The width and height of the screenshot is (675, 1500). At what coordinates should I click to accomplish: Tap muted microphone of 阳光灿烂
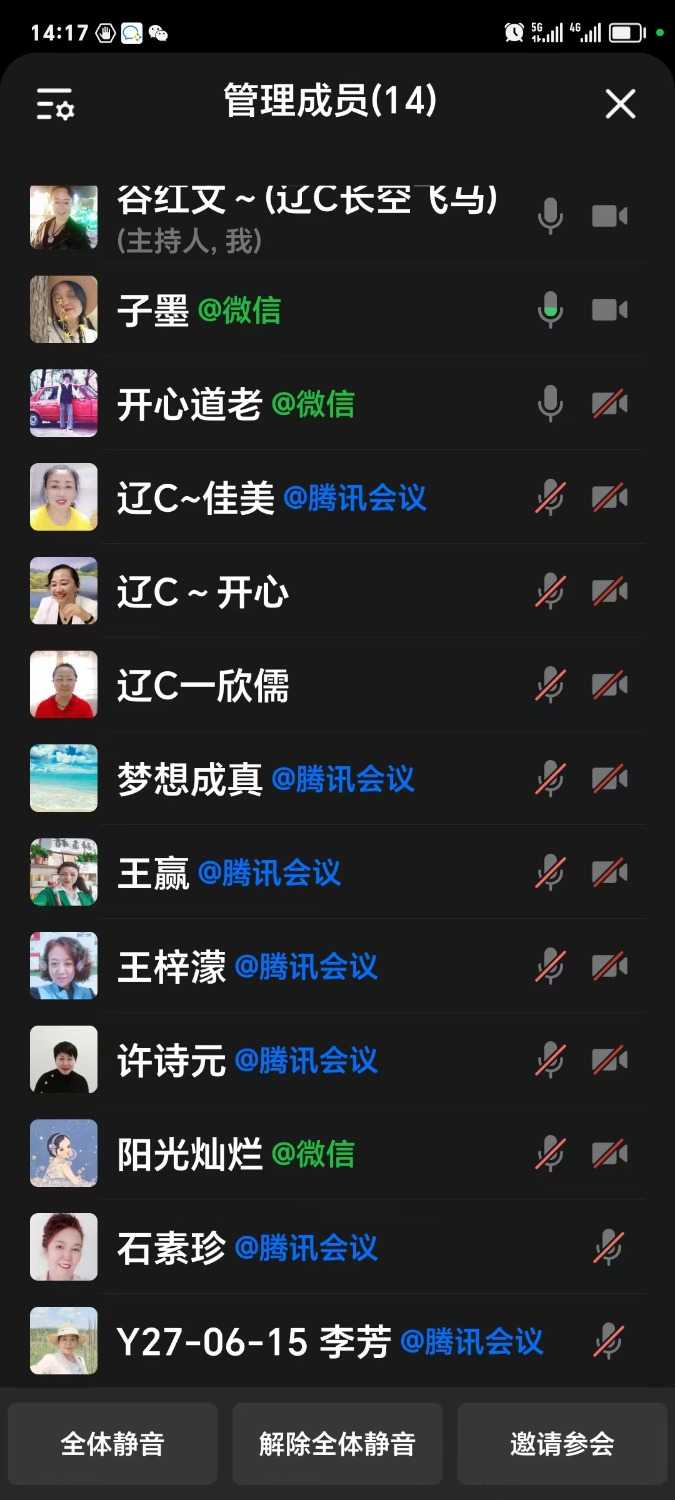pyautogui.click(x=550, y=1154)
